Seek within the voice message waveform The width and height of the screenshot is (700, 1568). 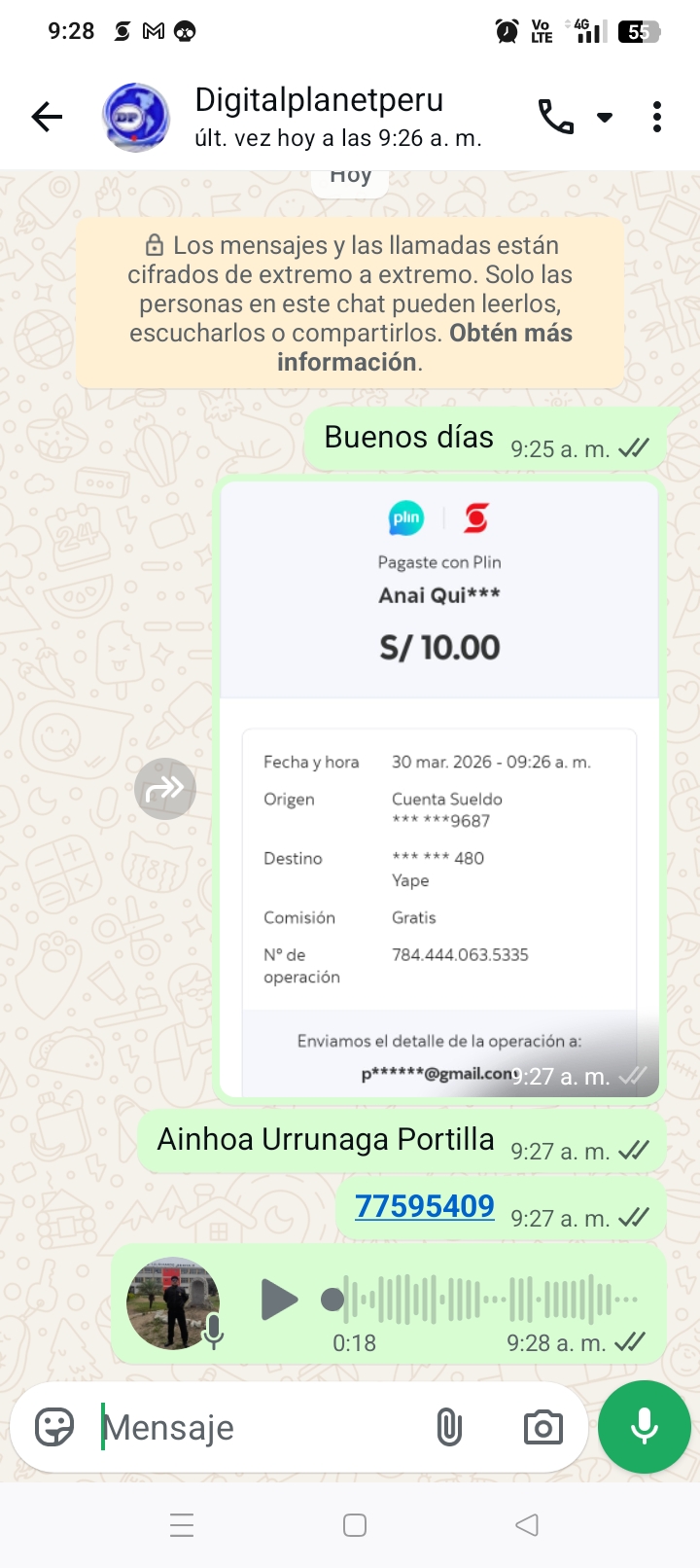pyautogui.click(x=486, y=1300)
